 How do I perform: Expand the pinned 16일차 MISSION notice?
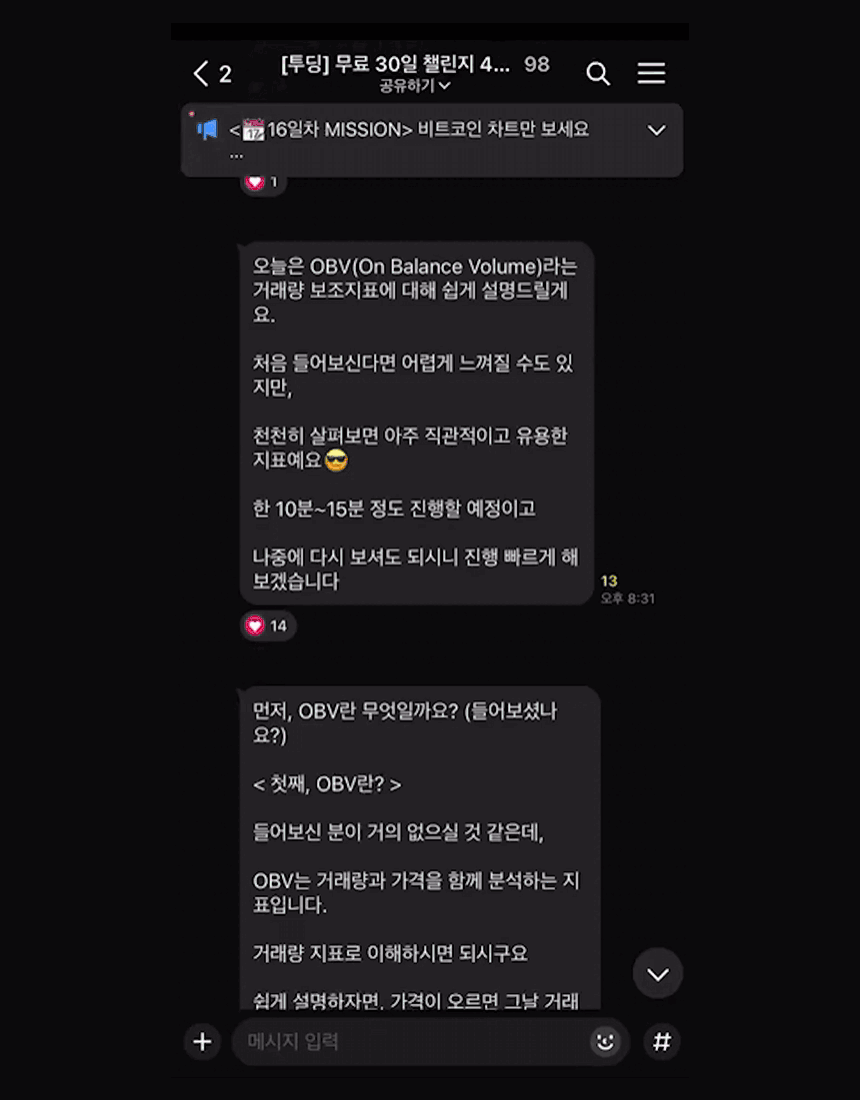tap(656, 131)
